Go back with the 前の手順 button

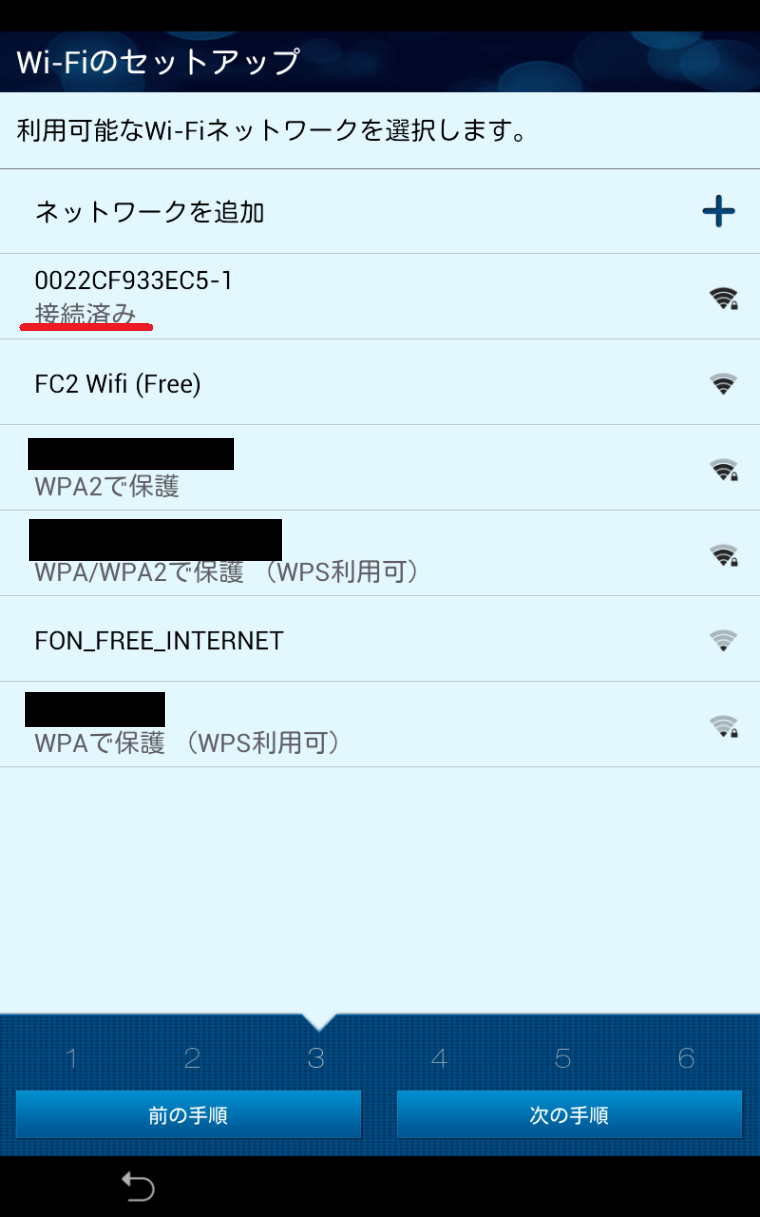click(x=188, y=1115)
